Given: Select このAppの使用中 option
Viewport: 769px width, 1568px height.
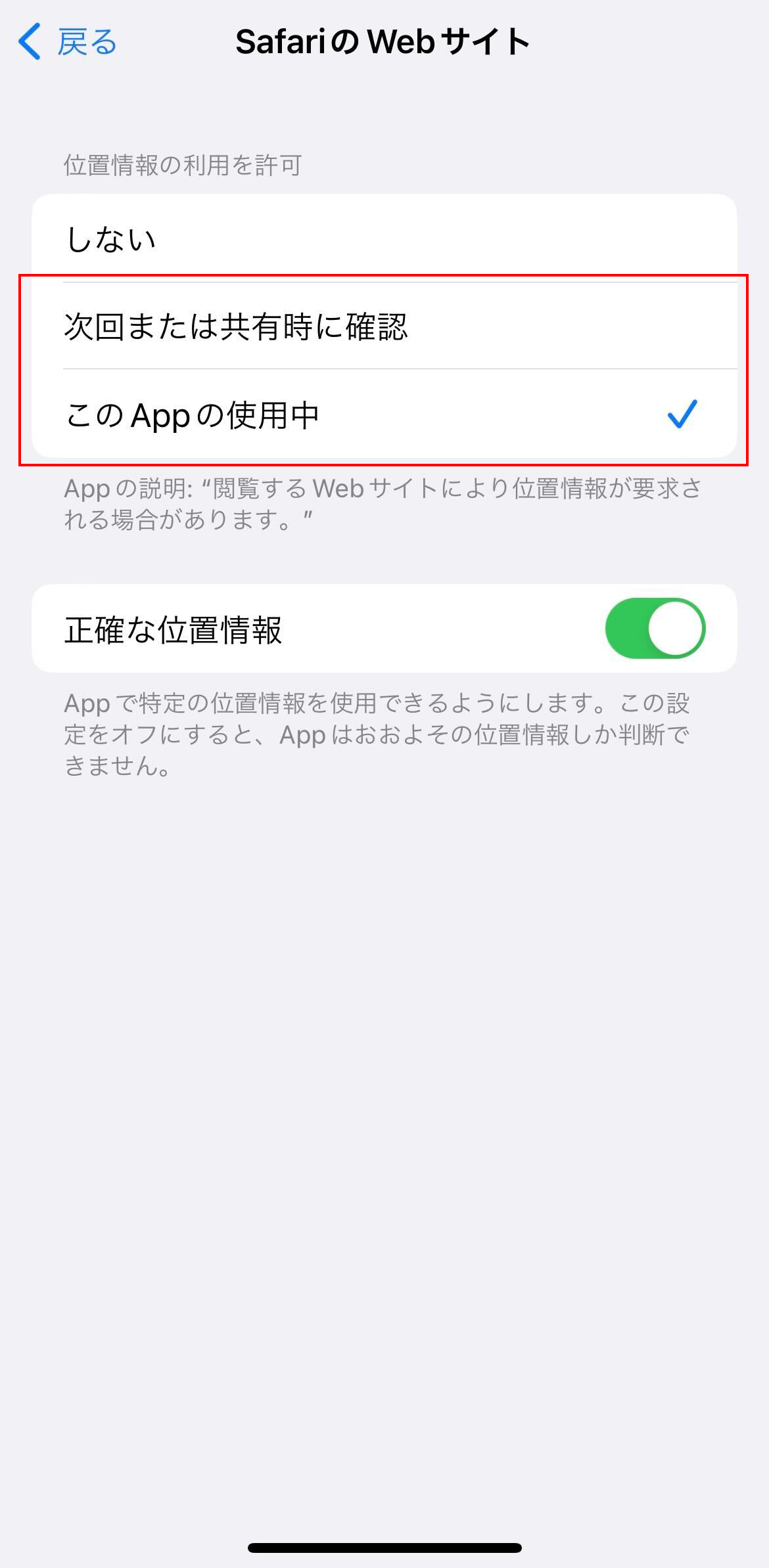Looking at the screenshot, I should click(384, 414).
